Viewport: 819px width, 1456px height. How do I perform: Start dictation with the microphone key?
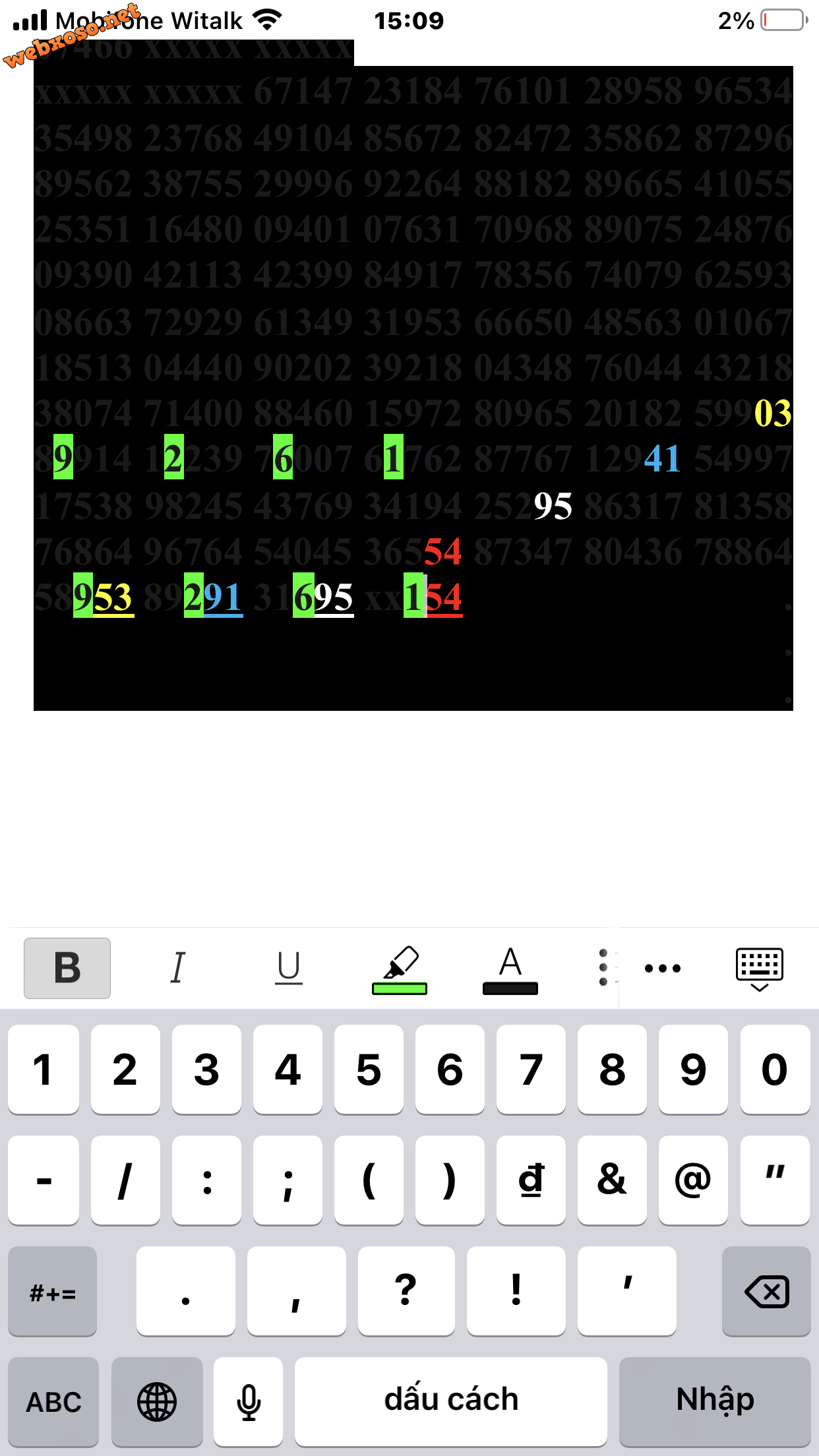pyautogui.click(x=249, y=1401)
